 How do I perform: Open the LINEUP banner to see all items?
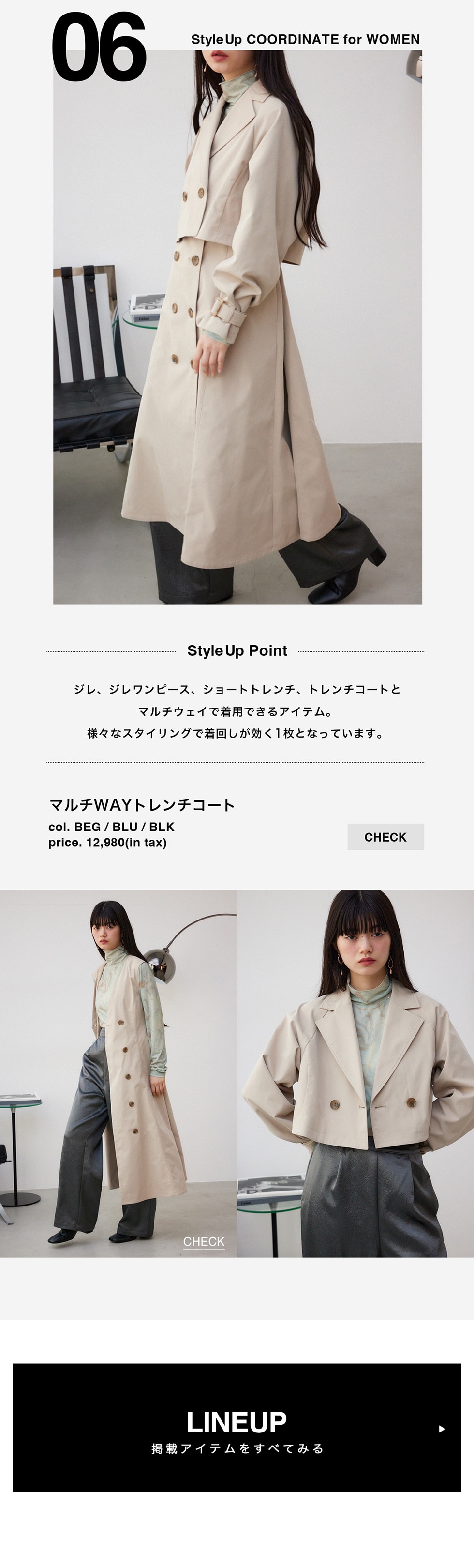click(237, 1427)
